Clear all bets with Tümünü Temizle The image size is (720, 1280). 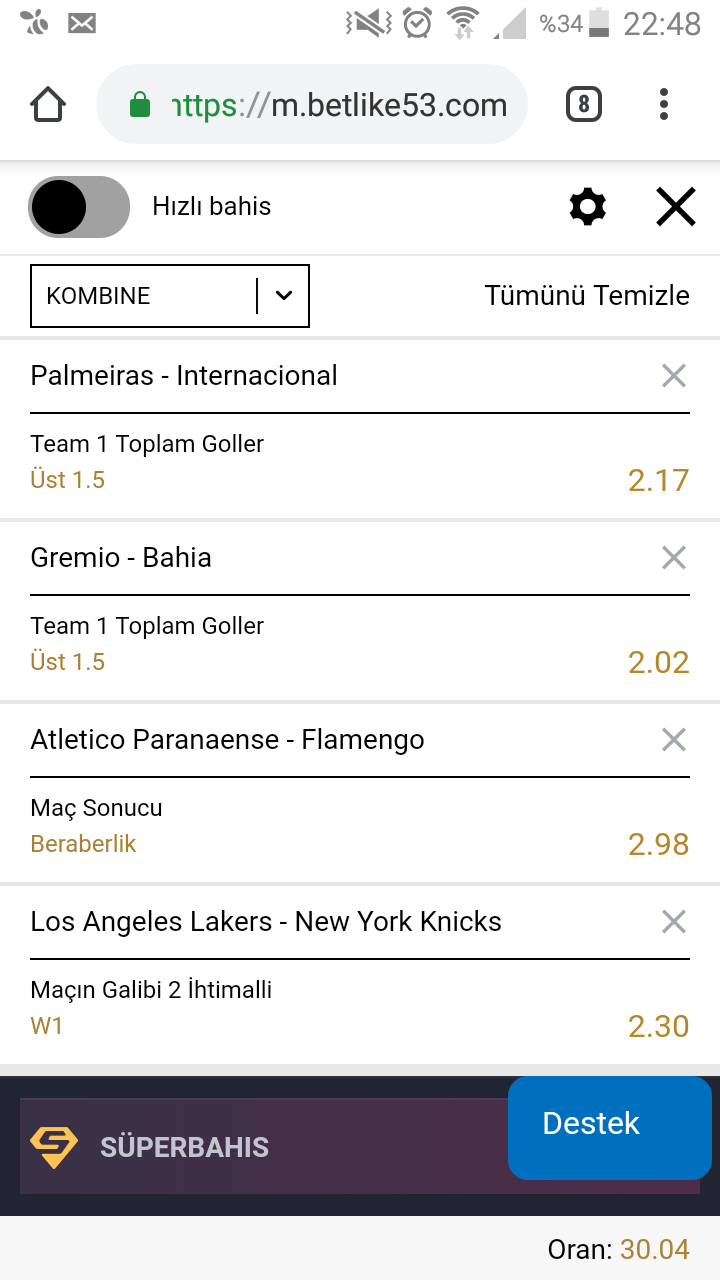click(587, 296)
